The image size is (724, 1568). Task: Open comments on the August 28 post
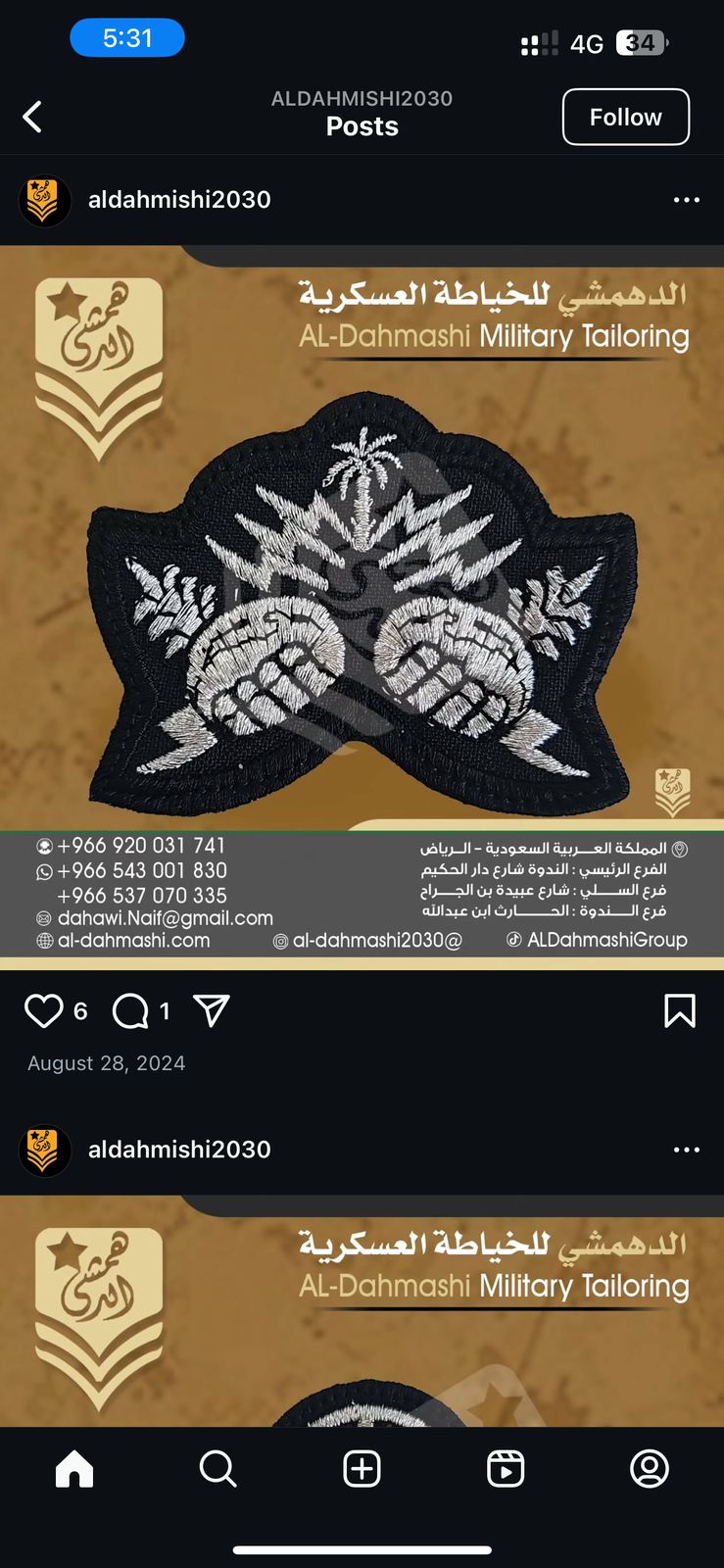coord(130,1010)
